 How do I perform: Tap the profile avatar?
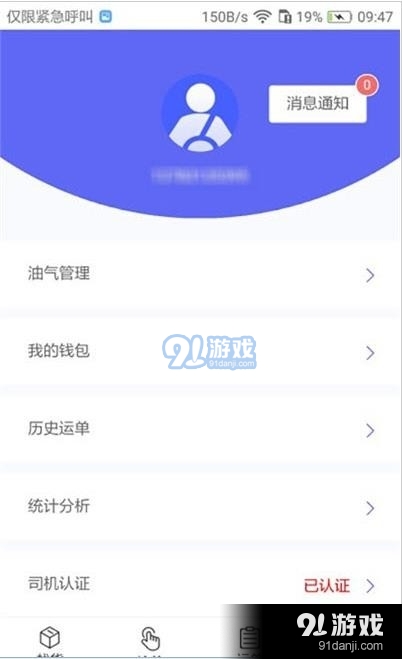(x=200, y=113)
